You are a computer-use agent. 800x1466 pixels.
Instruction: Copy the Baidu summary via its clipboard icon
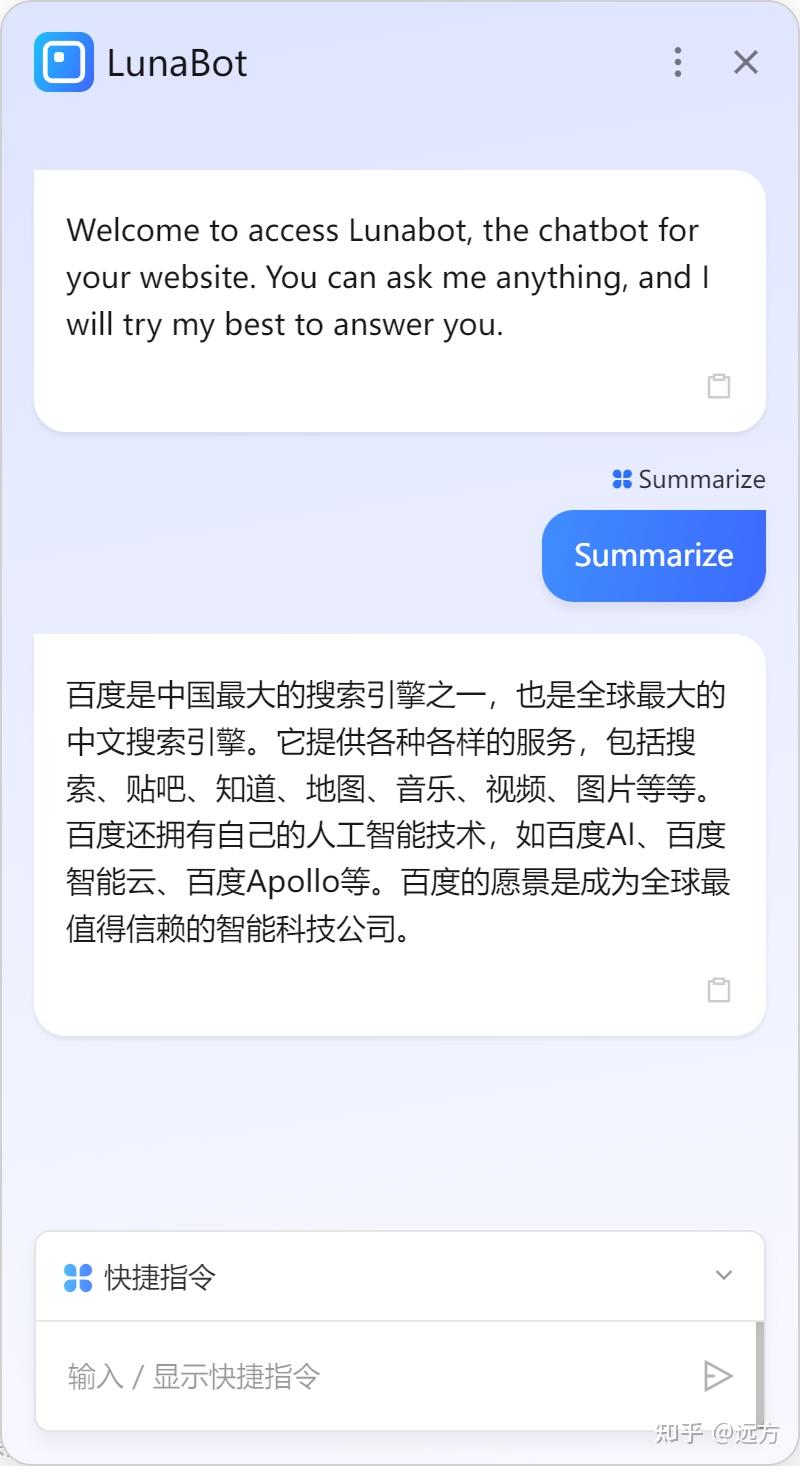click(x=719, y=989)
